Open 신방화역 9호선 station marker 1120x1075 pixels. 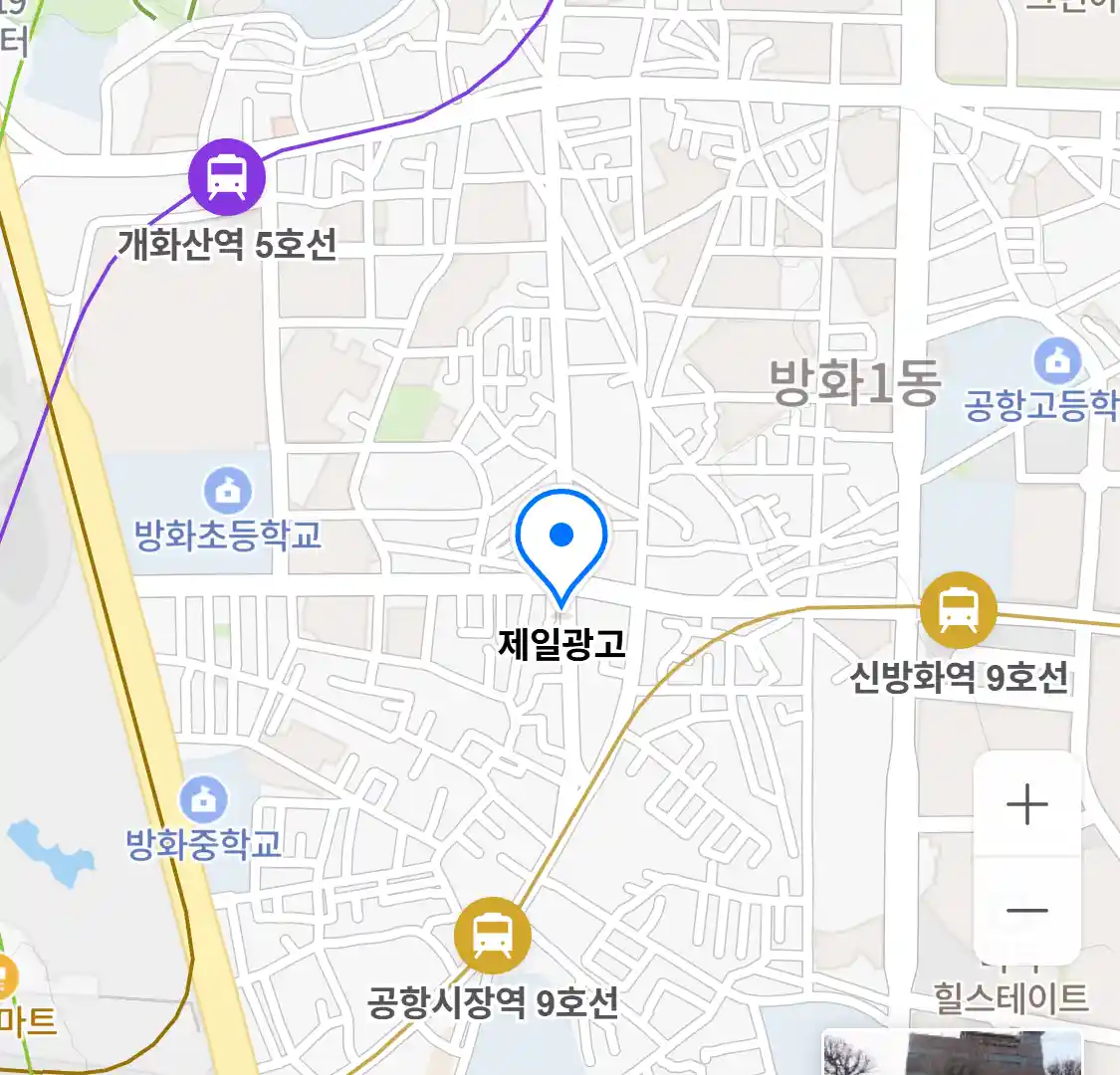click(x=958, y=610)
